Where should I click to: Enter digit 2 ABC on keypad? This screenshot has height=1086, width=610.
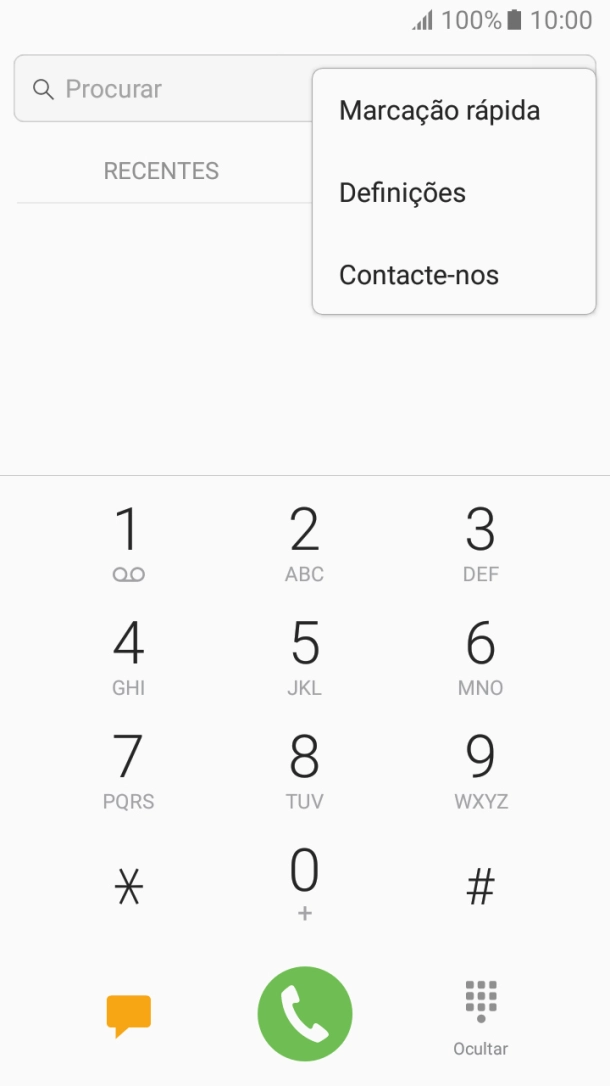[x=304, y=544]
